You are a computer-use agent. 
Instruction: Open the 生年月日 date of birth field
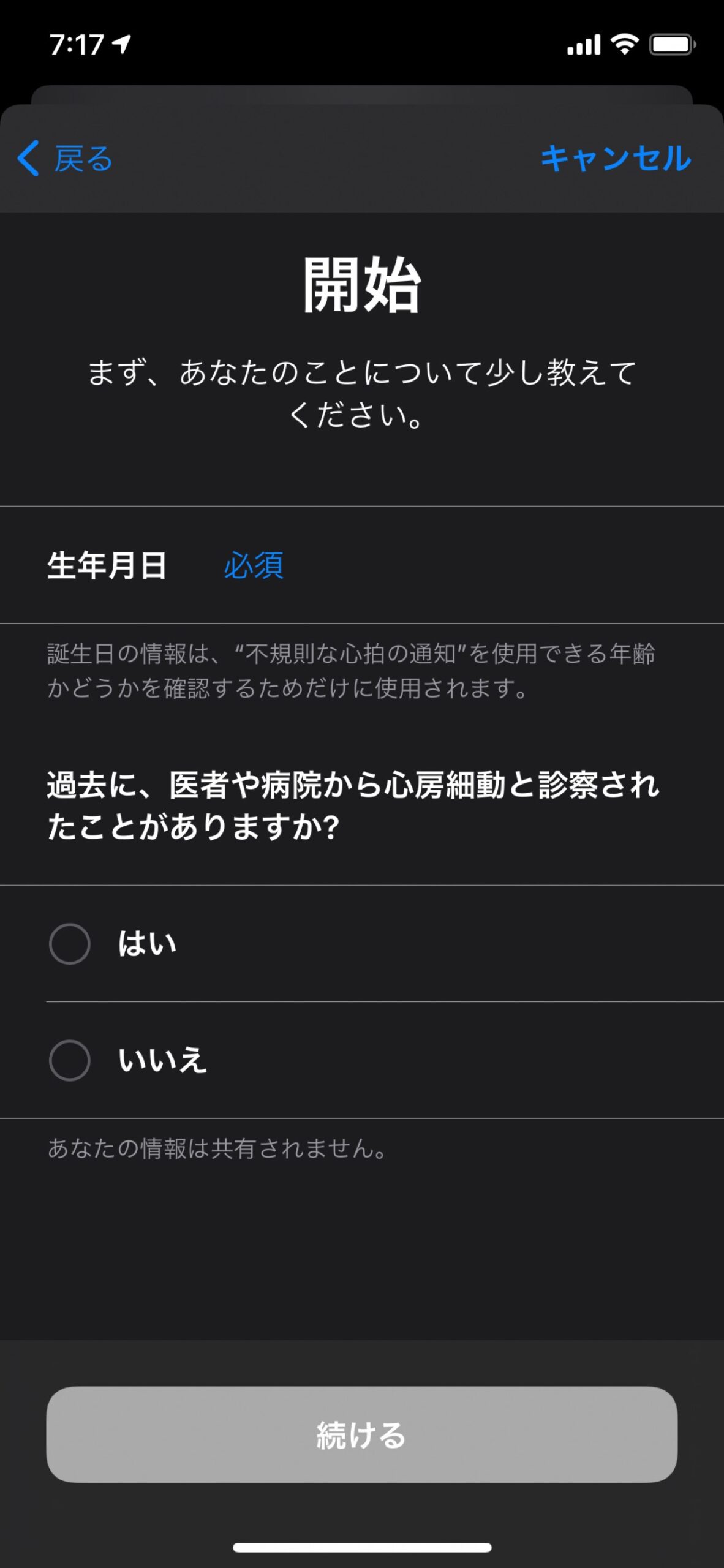(254, 565)
